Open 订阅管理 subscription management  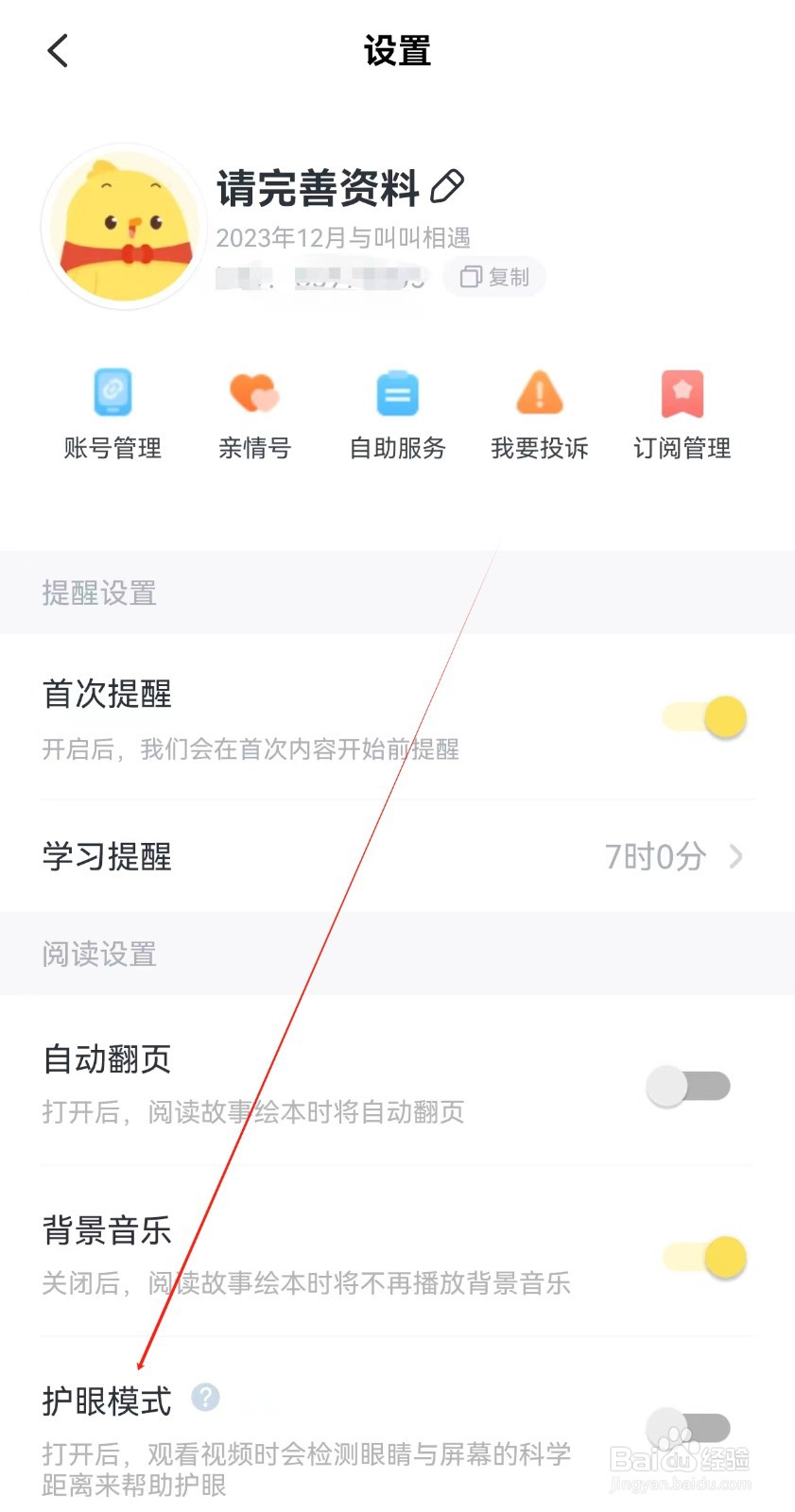click(681, 411)
